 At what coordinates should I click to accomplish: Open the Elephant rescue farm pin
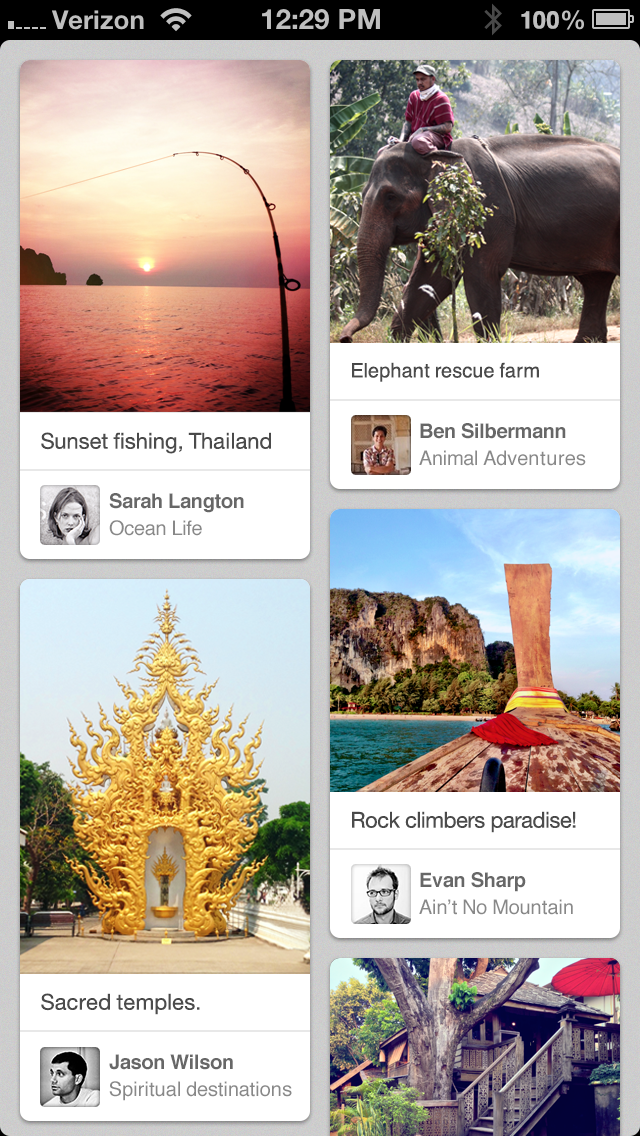(475, 201)
